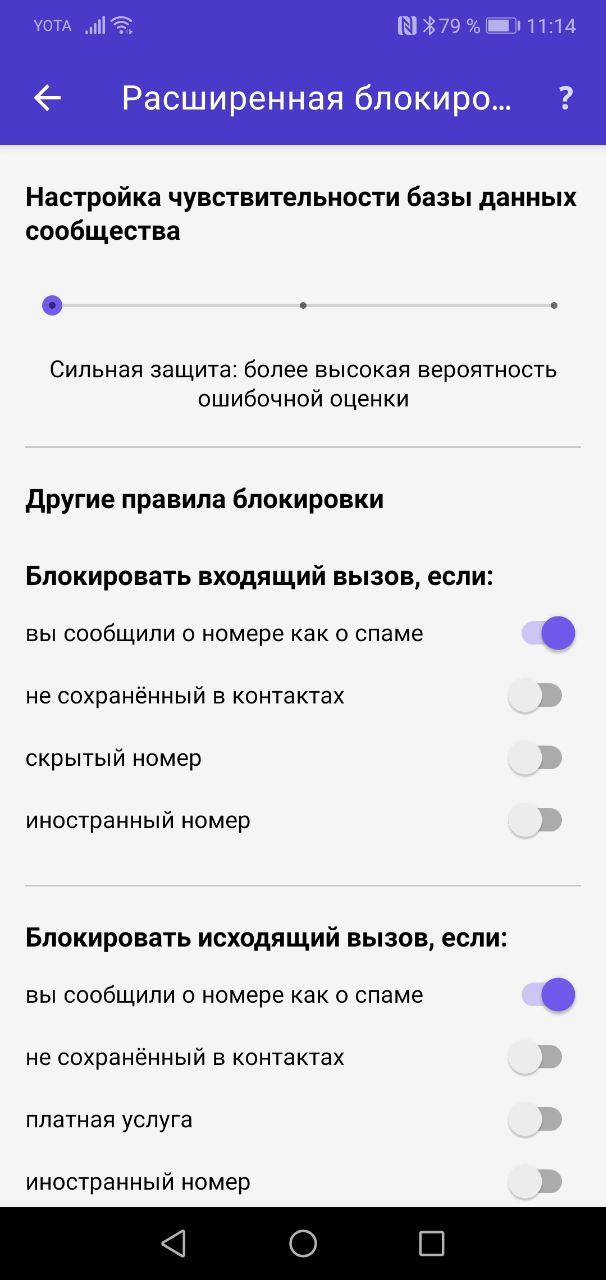Viewport: 606px width, 1280px height.
Task: Go back using the app bar arrow
Action: [47, 97]
